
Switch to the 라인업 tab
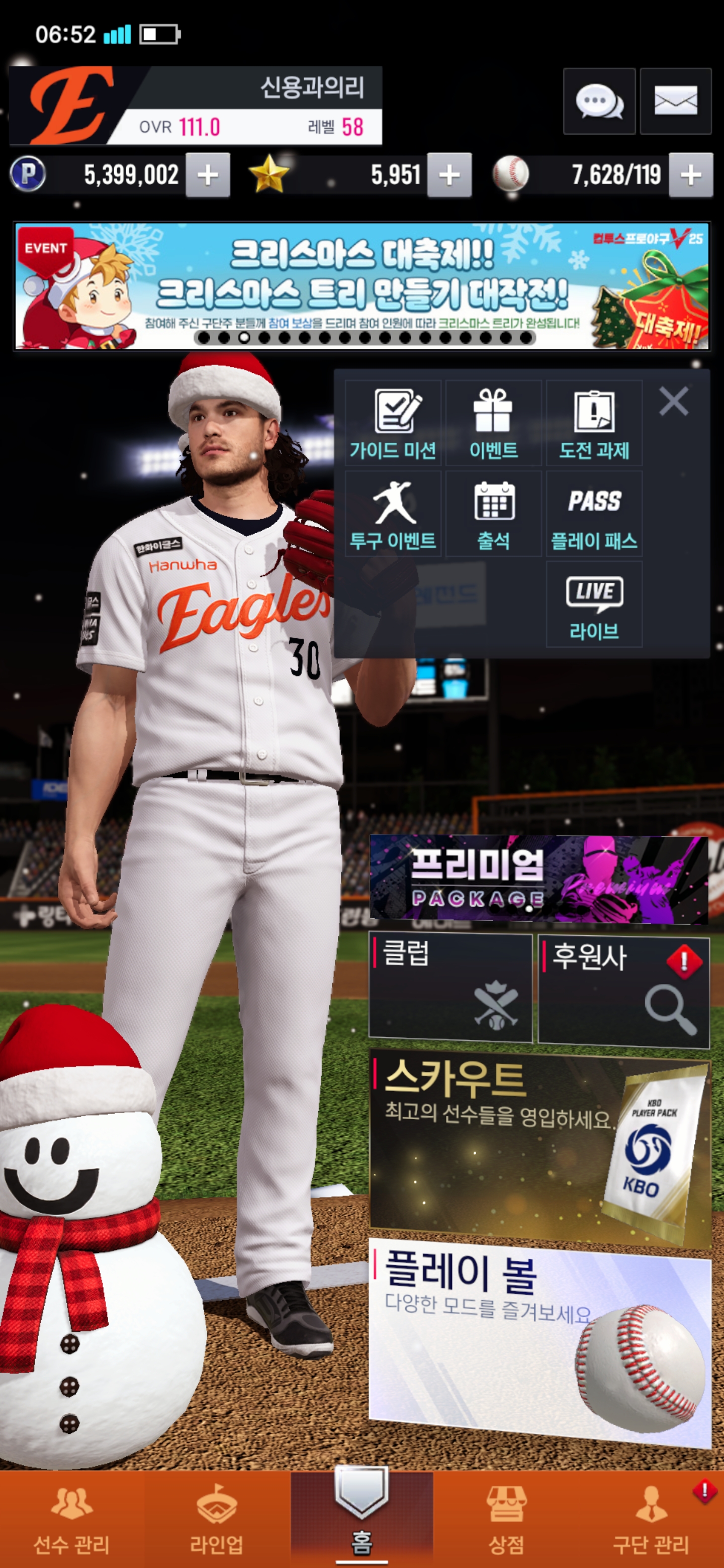tap(216, 1519)
